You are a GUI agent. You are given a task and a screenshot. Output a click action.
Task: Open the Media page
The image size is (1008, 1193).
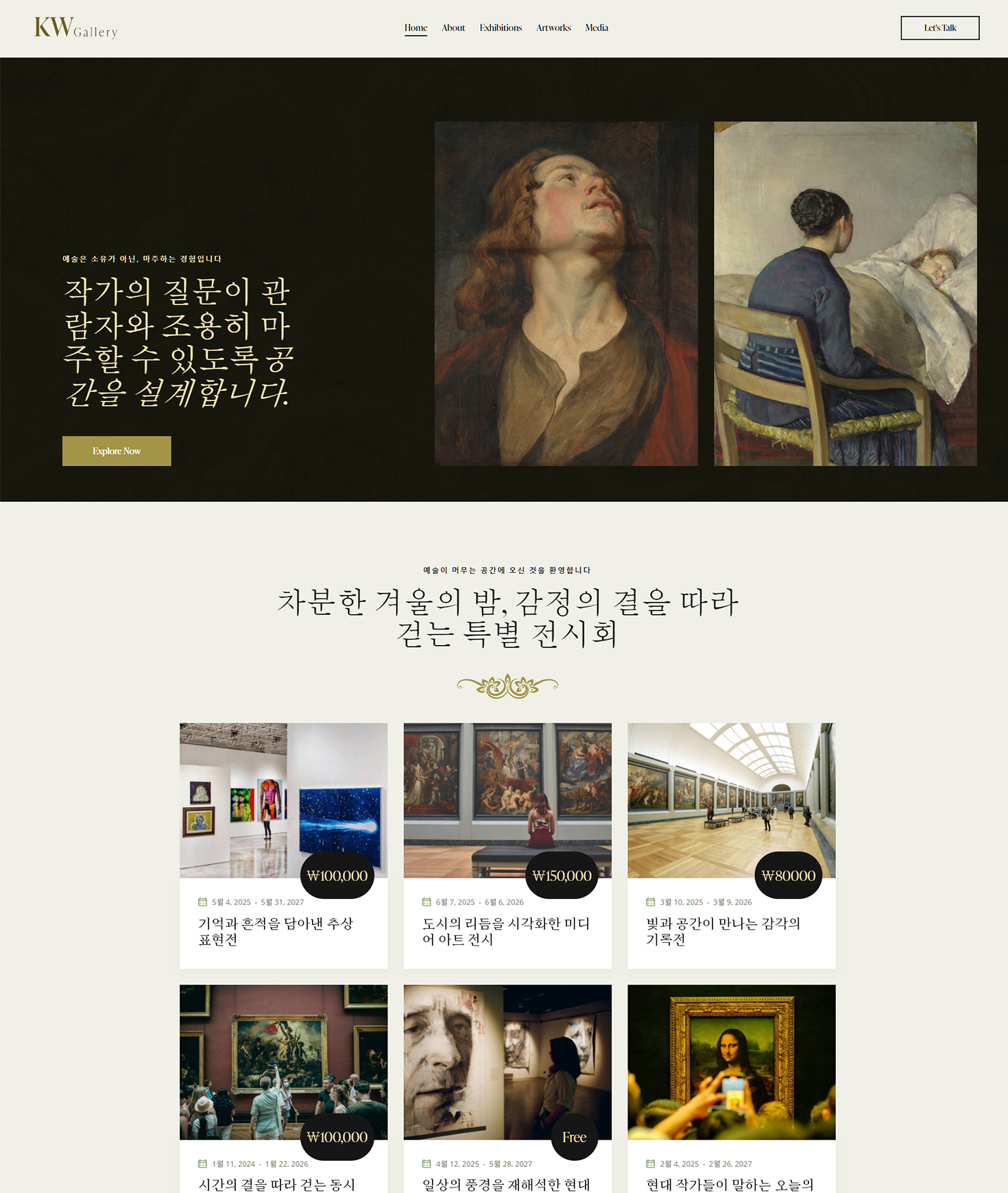pos(597,28)
